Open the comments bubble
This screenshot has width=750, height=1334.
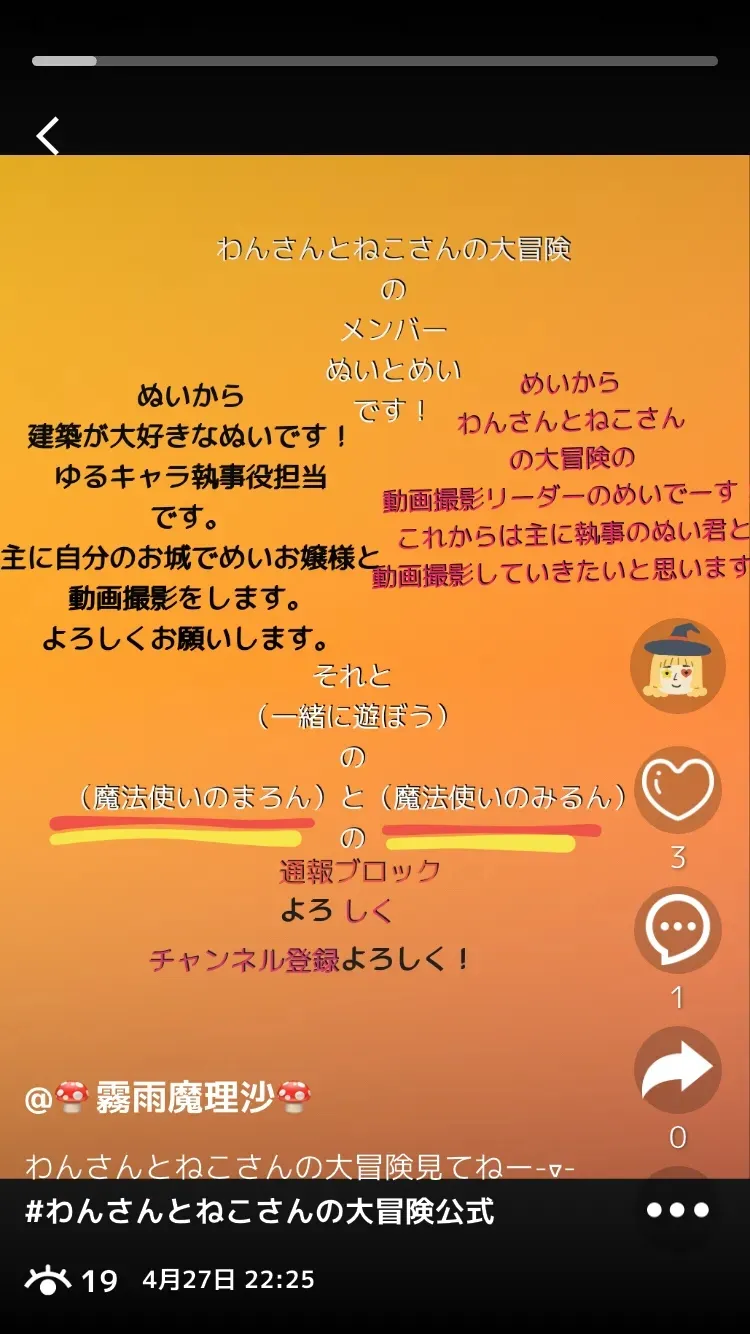[x=678, y=930]
